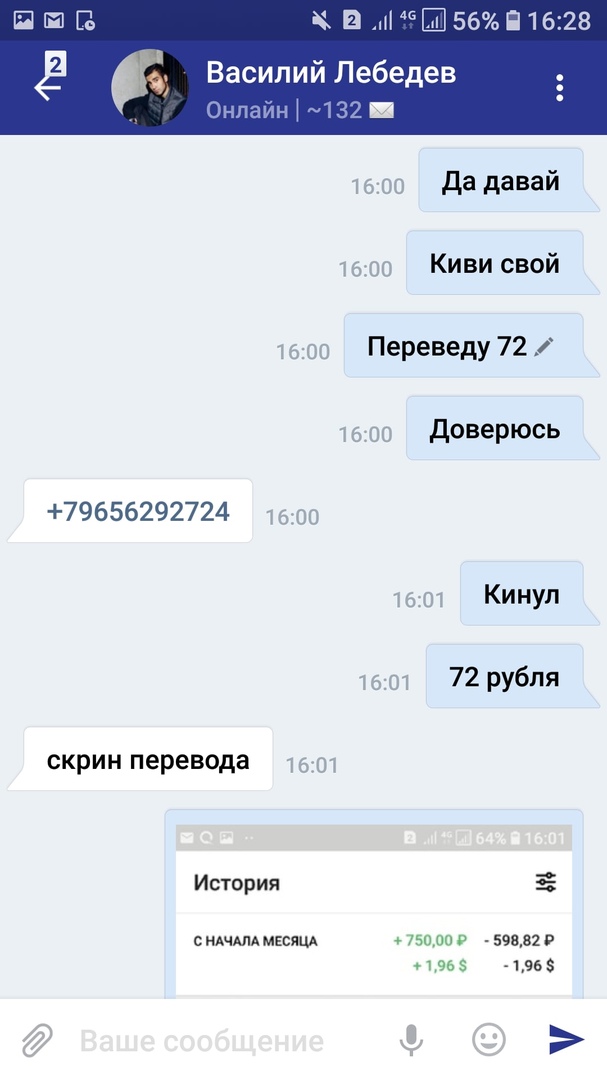Open the sent transfer screenshot image
Screen dimensions: 607x1080
373,908
